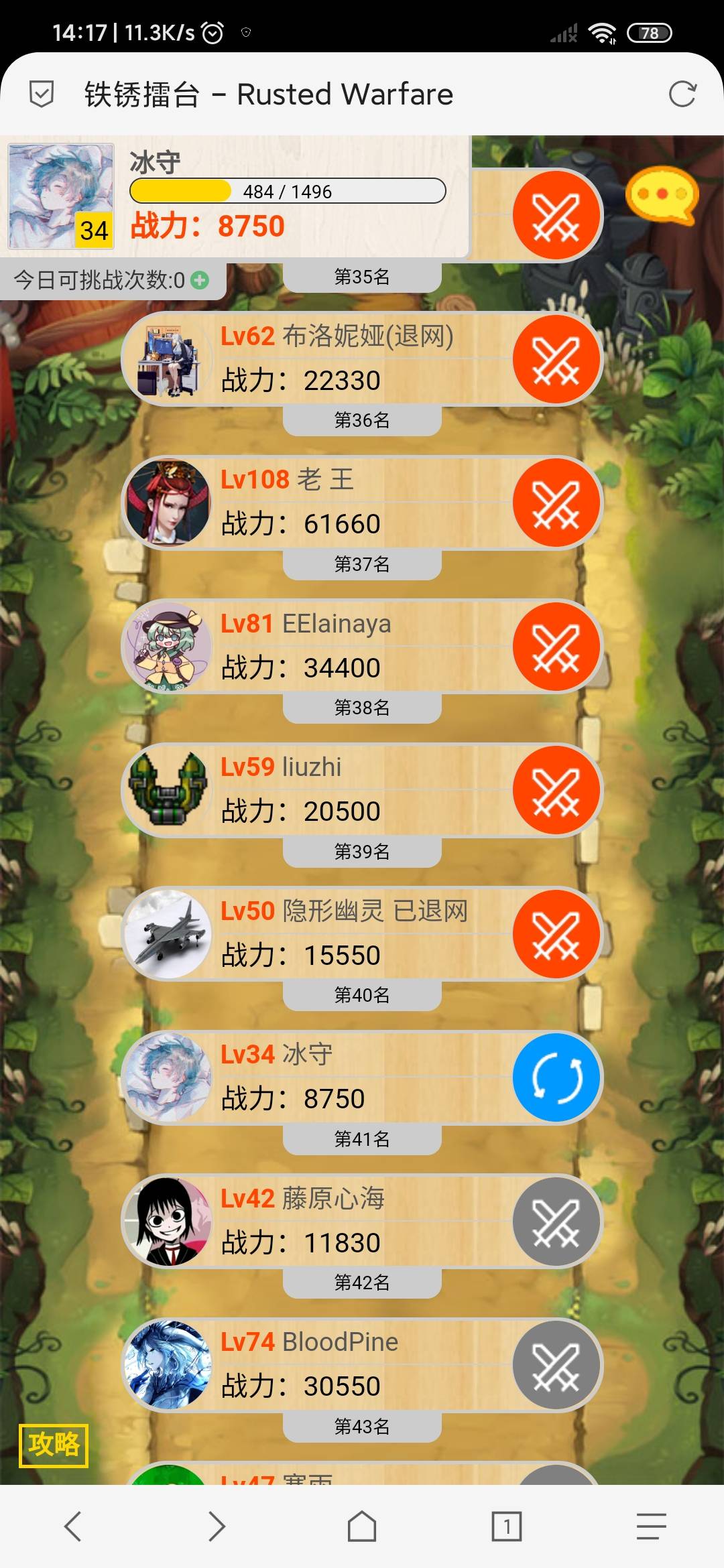Go to the browser home page
The image size is (724, 1568).
362,1526
